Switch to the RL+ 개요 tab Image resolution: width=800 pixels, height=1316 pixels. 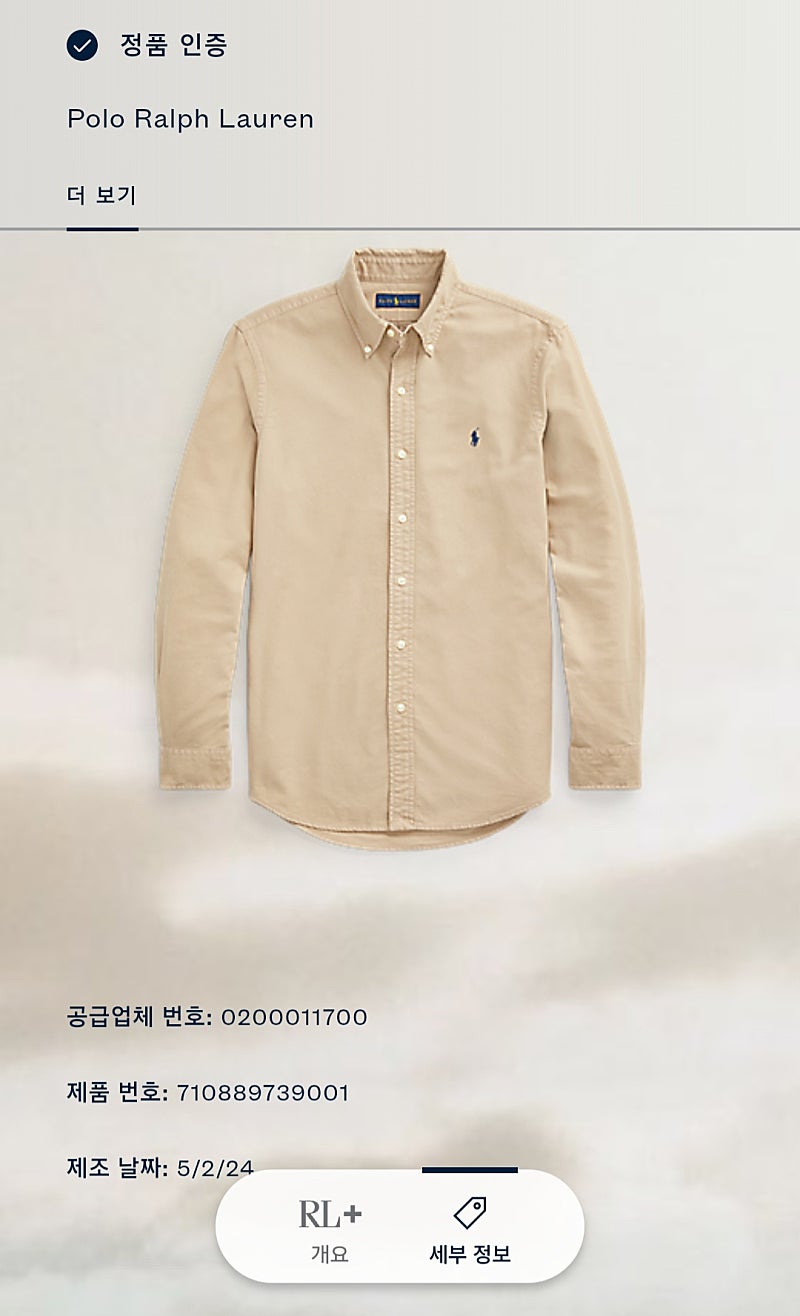click(x=330, y=1229)
